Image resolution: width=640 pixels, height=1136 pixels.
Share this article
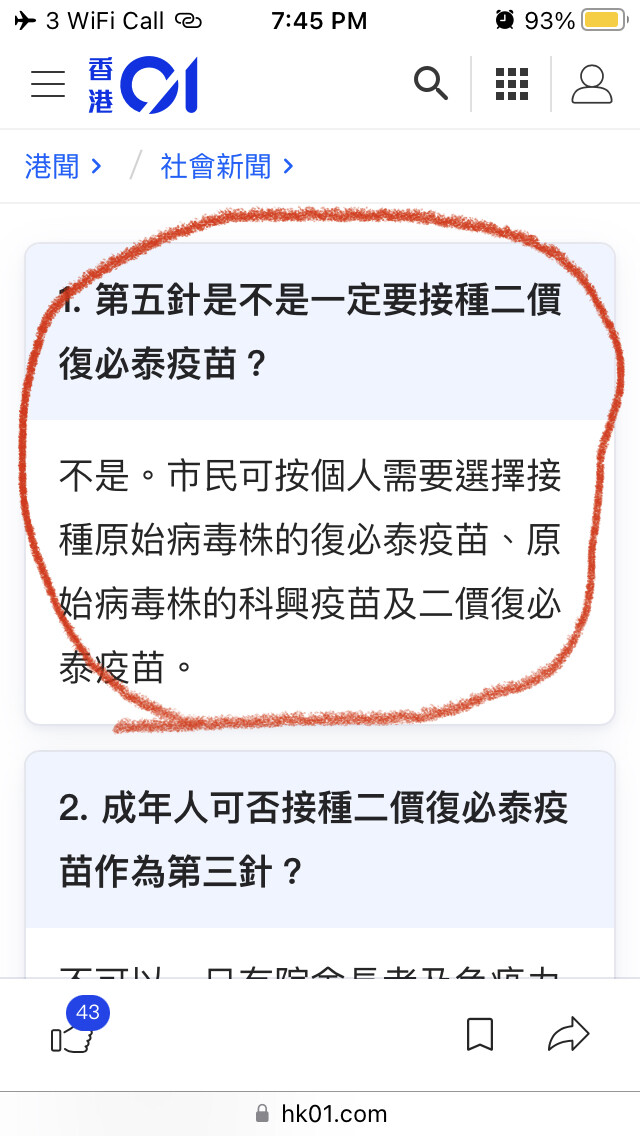pyautogui.click(x=568, y=1034)
